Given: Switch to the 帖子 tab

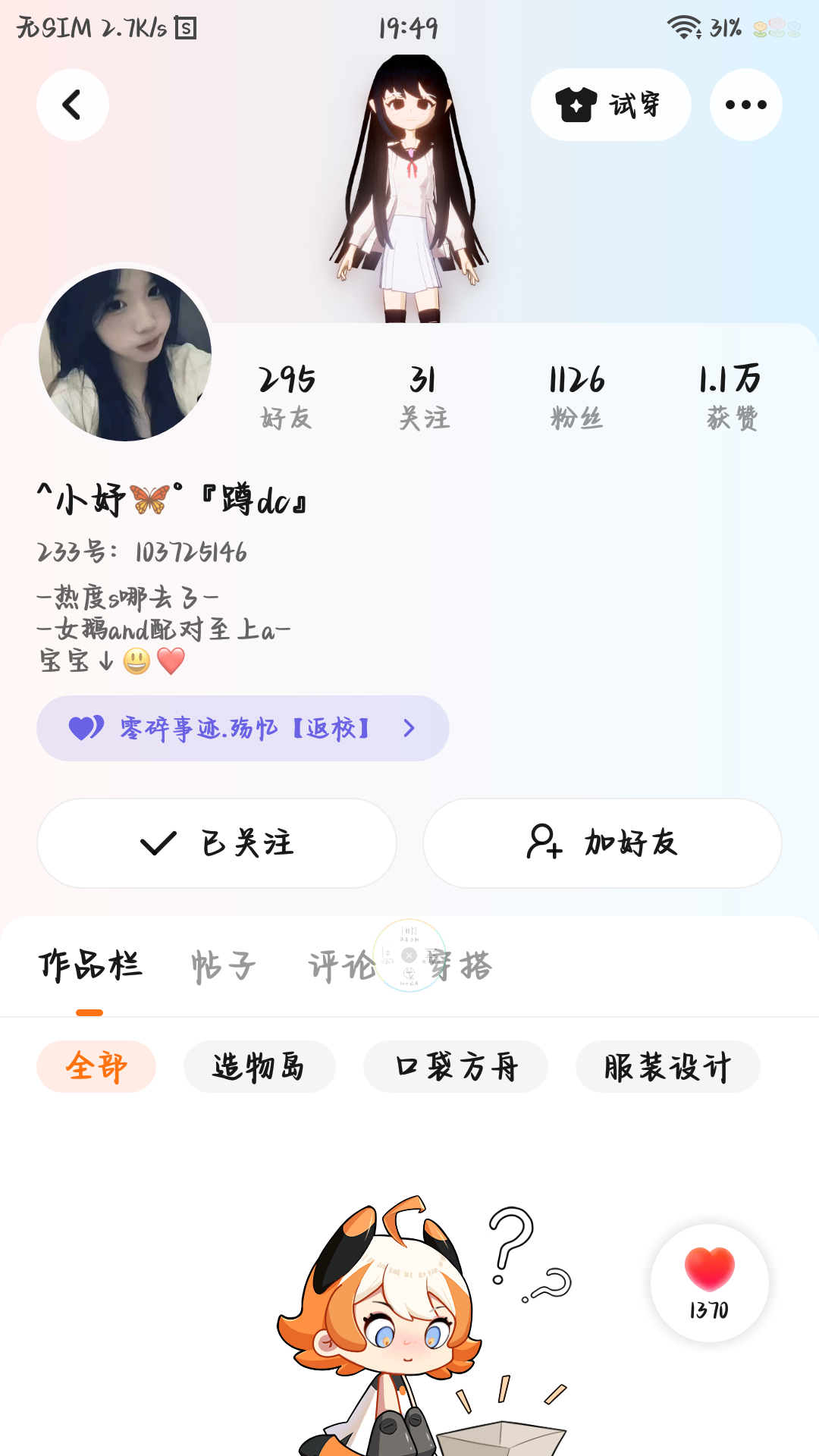Looking at the screenshot, I should (223, 966).
